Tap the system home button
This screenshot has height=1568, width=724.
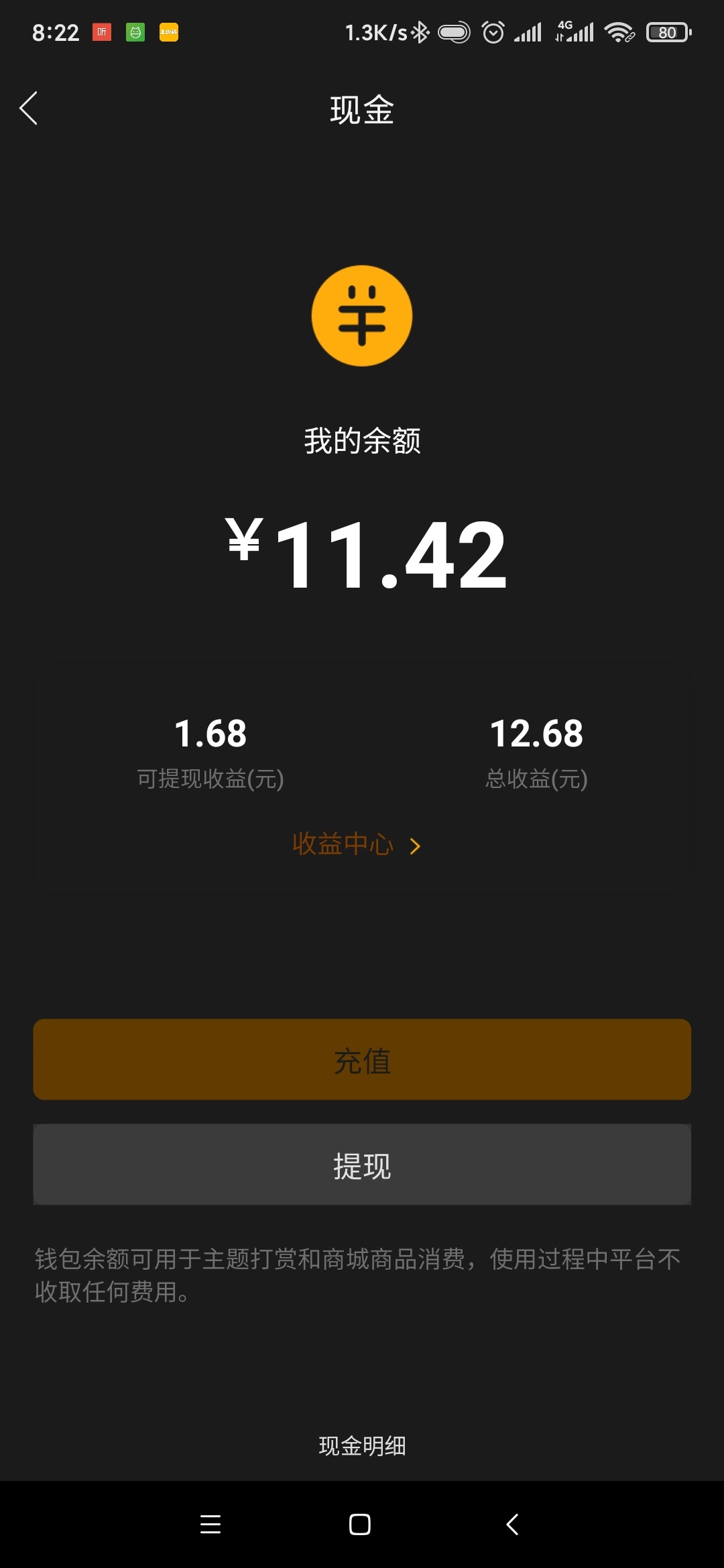pyautogui.click(x=360, y=1524)
